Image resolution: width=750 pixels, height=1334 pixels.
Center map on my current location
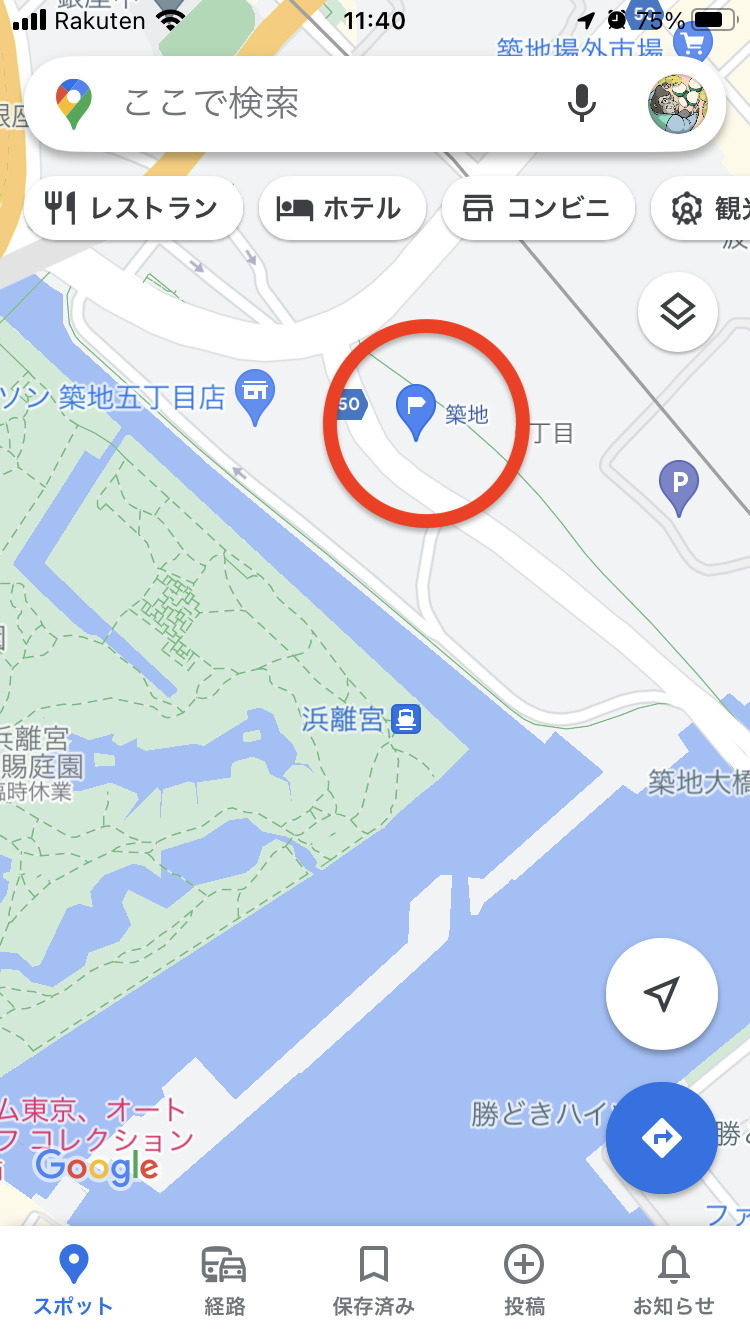[661, 994]
